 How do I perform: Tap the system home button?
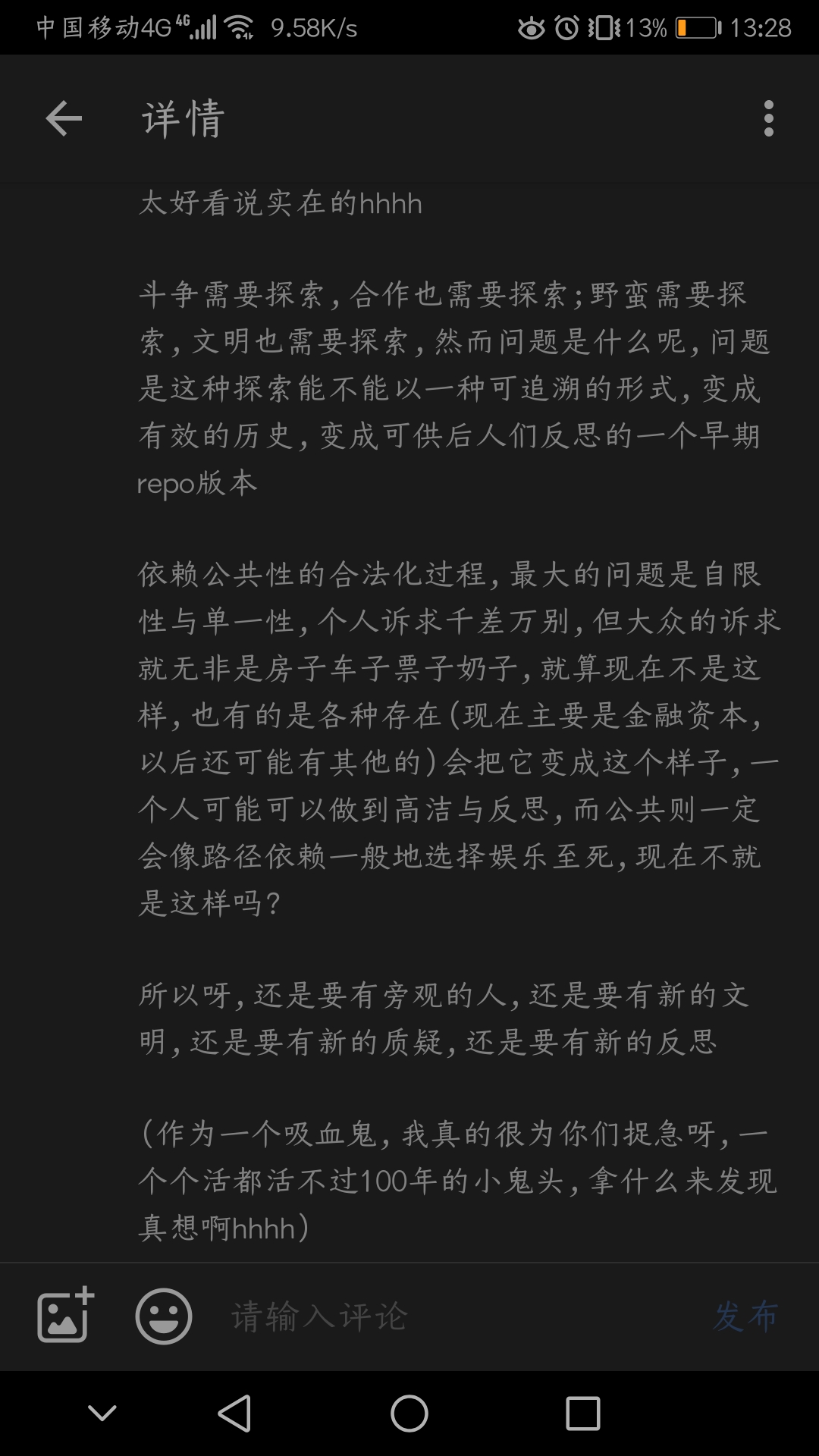point(409,1414)
